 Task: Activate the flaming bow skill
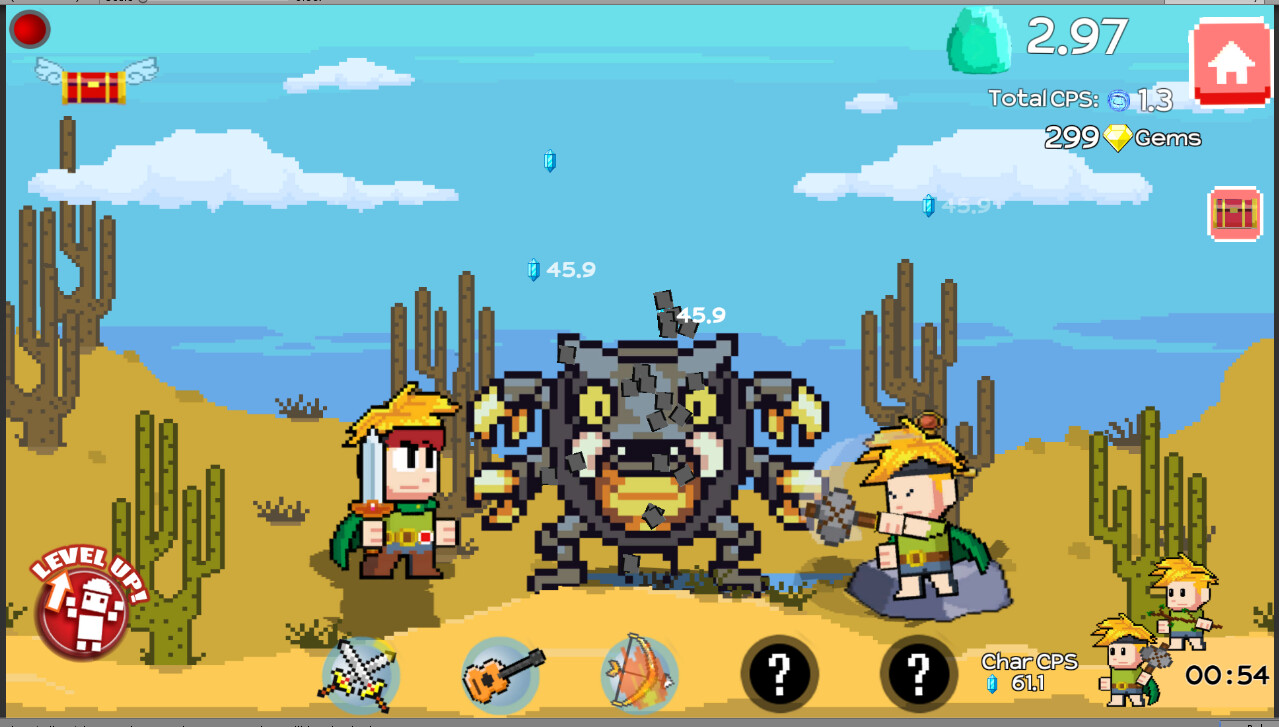640,674
